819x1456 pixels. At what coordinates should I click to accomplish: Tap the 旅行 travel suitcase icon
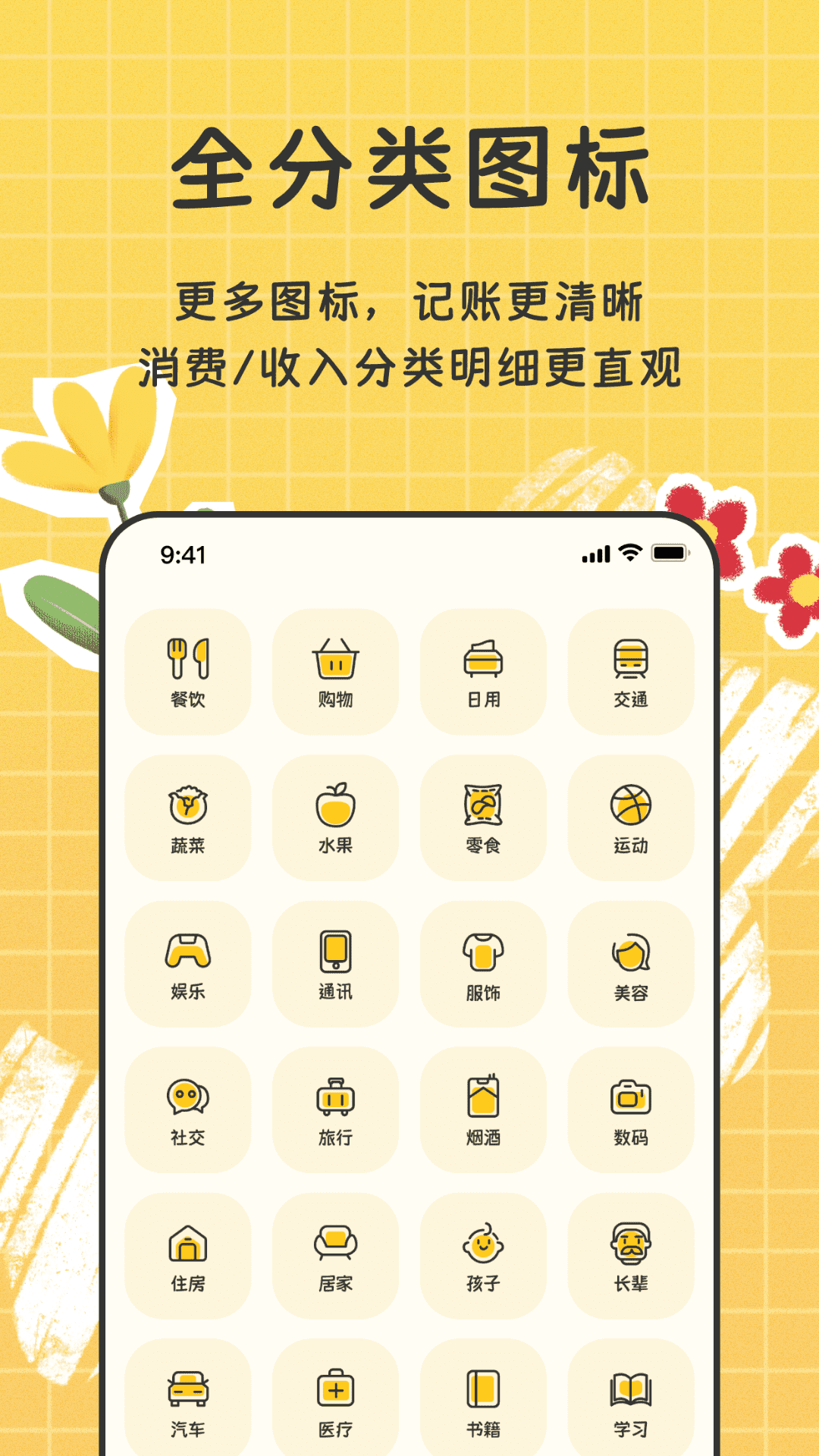tap(335, 1109)
